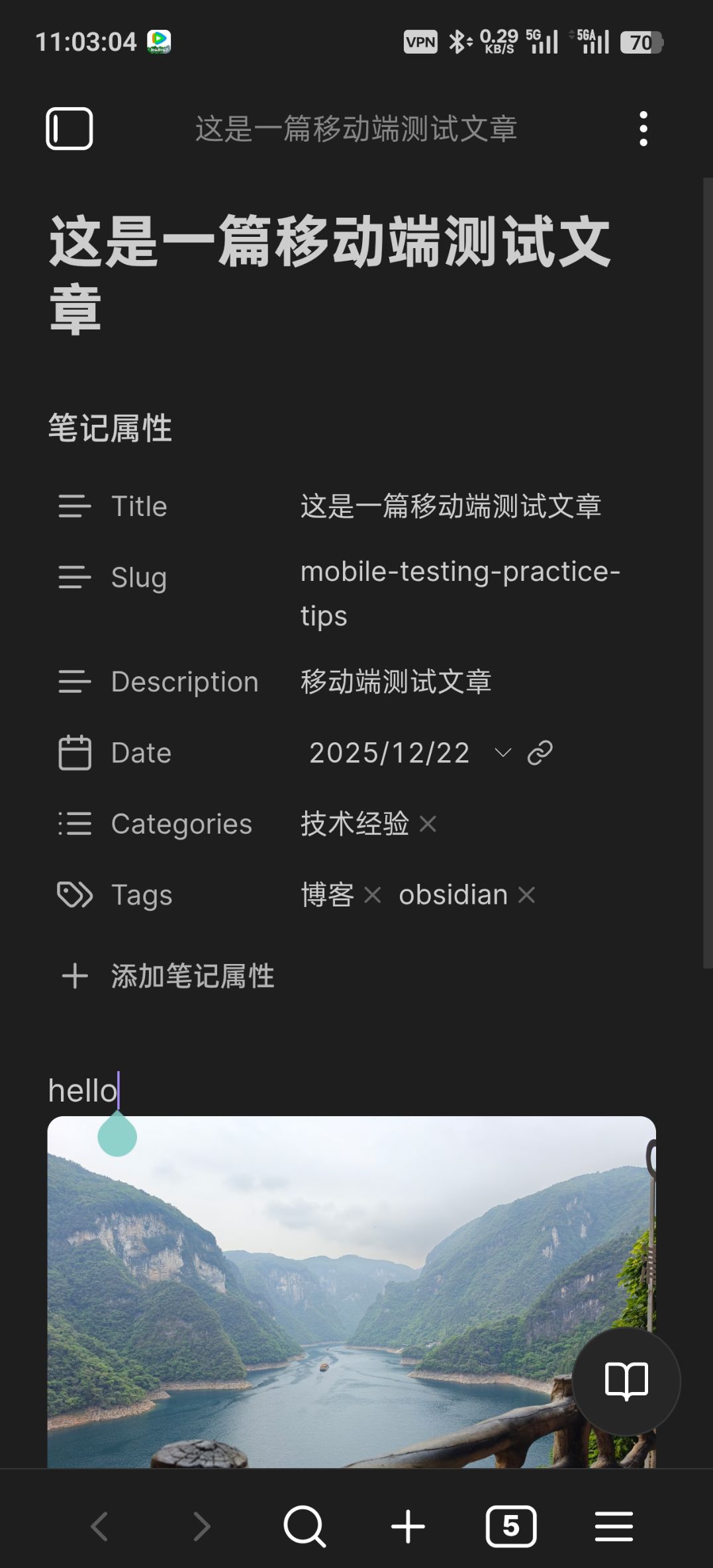
Task: Remove the obsidian tag
Action: [x=526, y=894]
